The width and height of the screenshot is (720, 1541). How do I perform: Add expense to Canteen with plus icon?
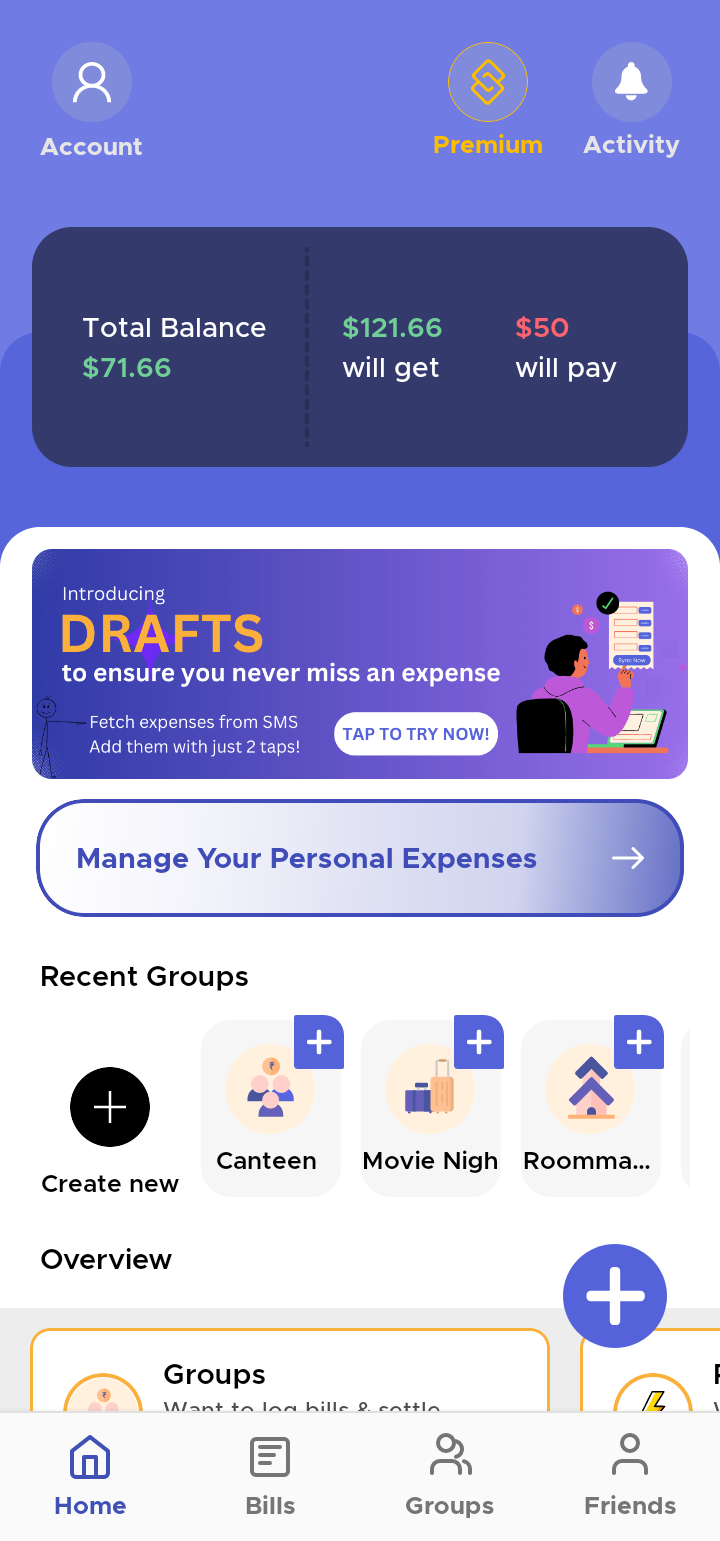[319, 1042]
